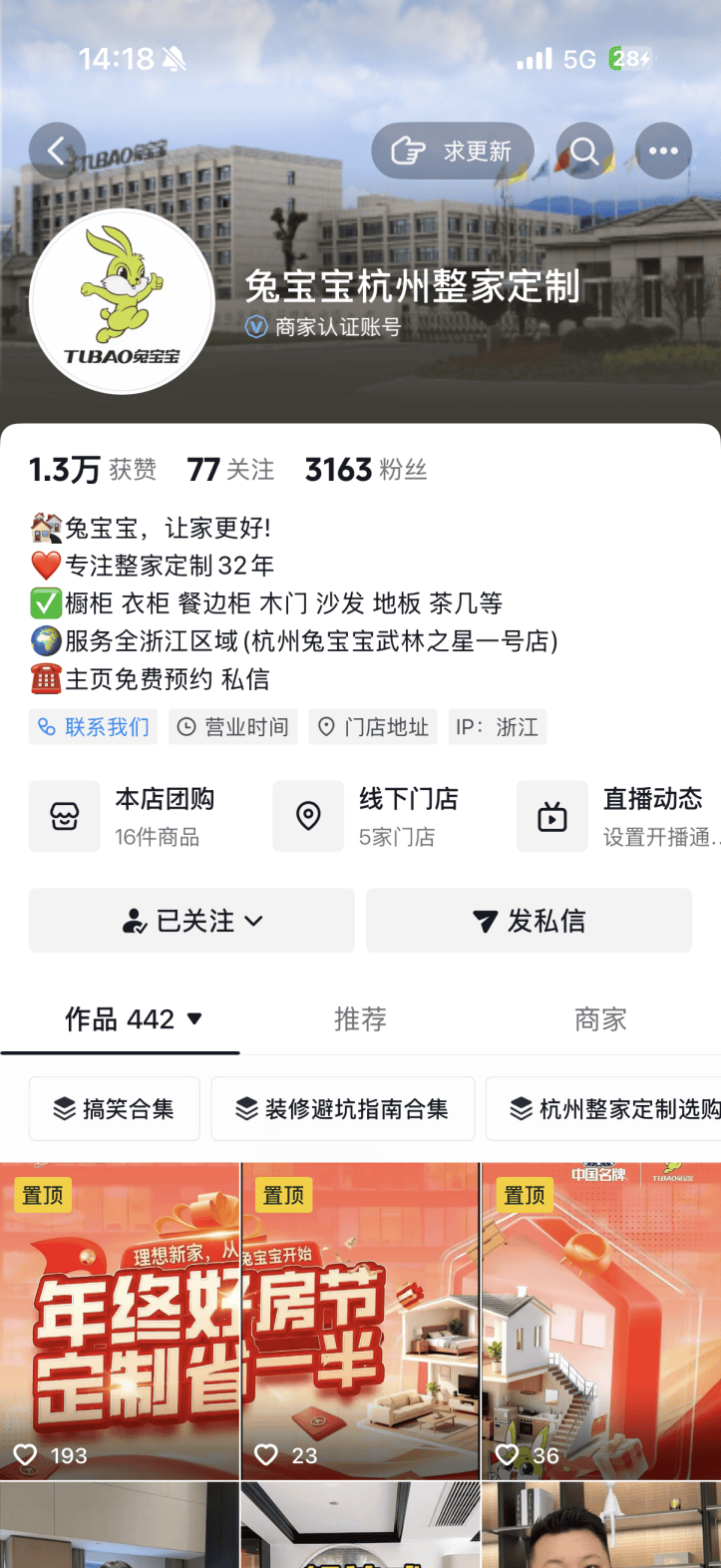Open pinned video with 193 likes
The image size is (721, 1568).
(x=120, y=1322)
